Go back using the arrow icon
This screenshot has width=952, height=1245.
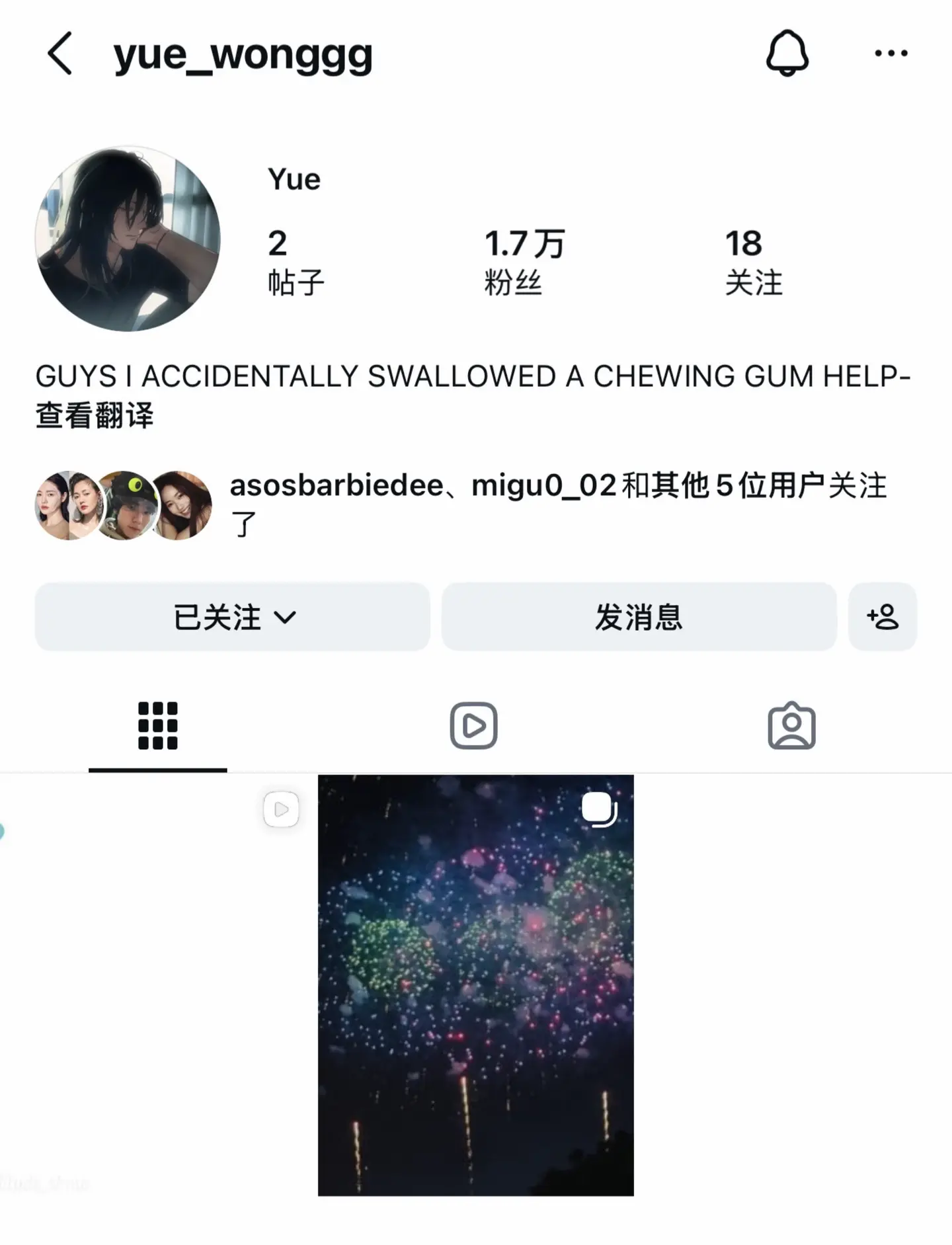(x=59, y=54)
